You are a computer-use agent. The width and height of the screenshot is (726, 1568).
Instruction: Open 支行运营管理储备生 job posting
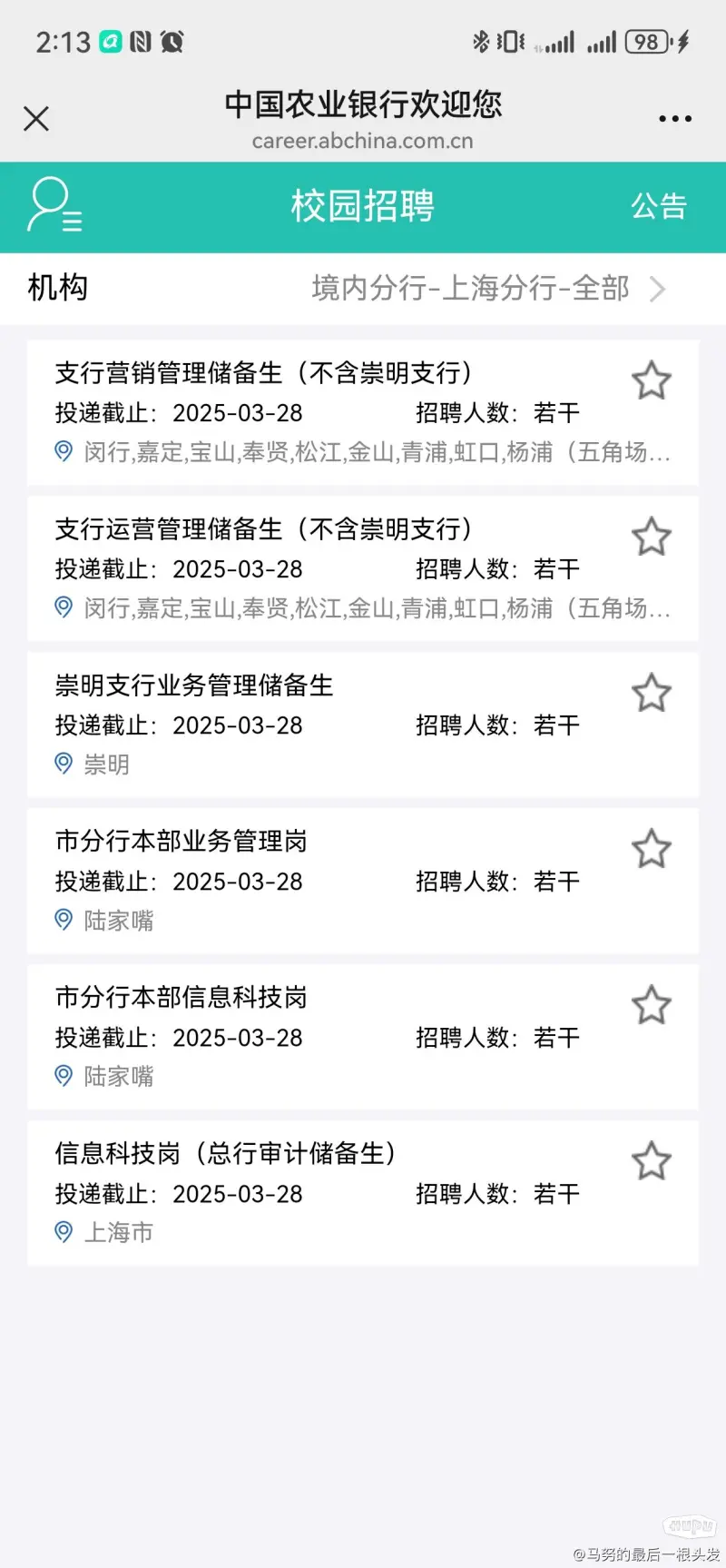pos(363,569)
